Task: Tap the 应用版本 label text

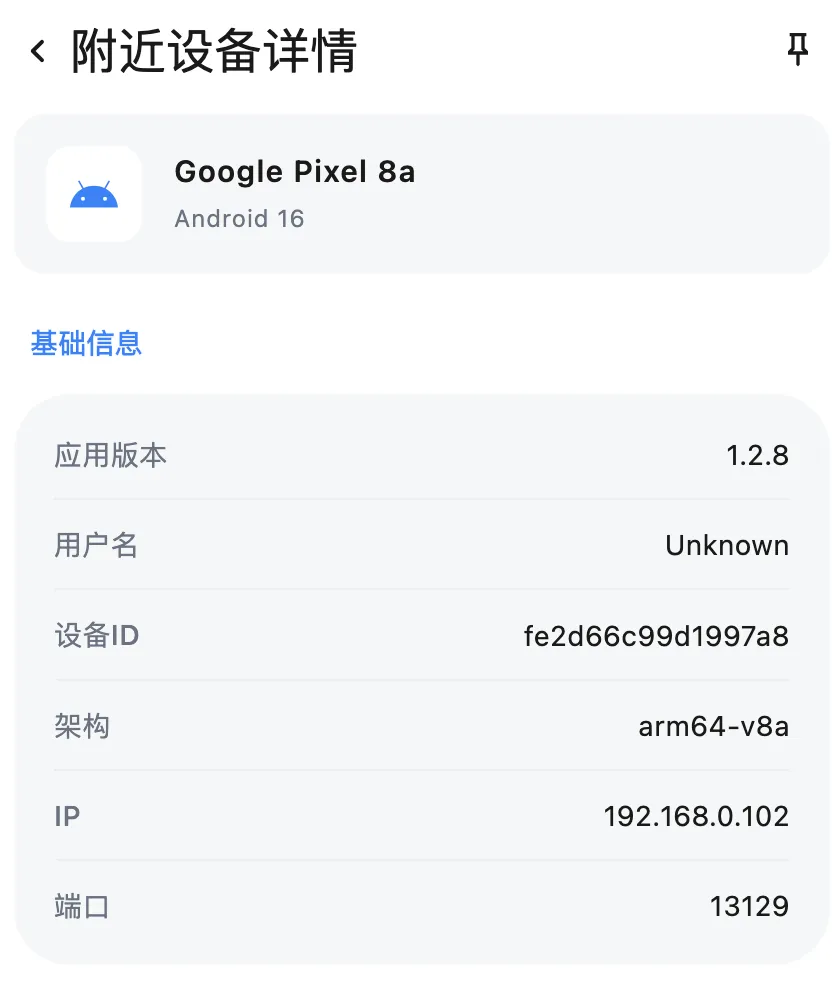Action: pos(111,455)
